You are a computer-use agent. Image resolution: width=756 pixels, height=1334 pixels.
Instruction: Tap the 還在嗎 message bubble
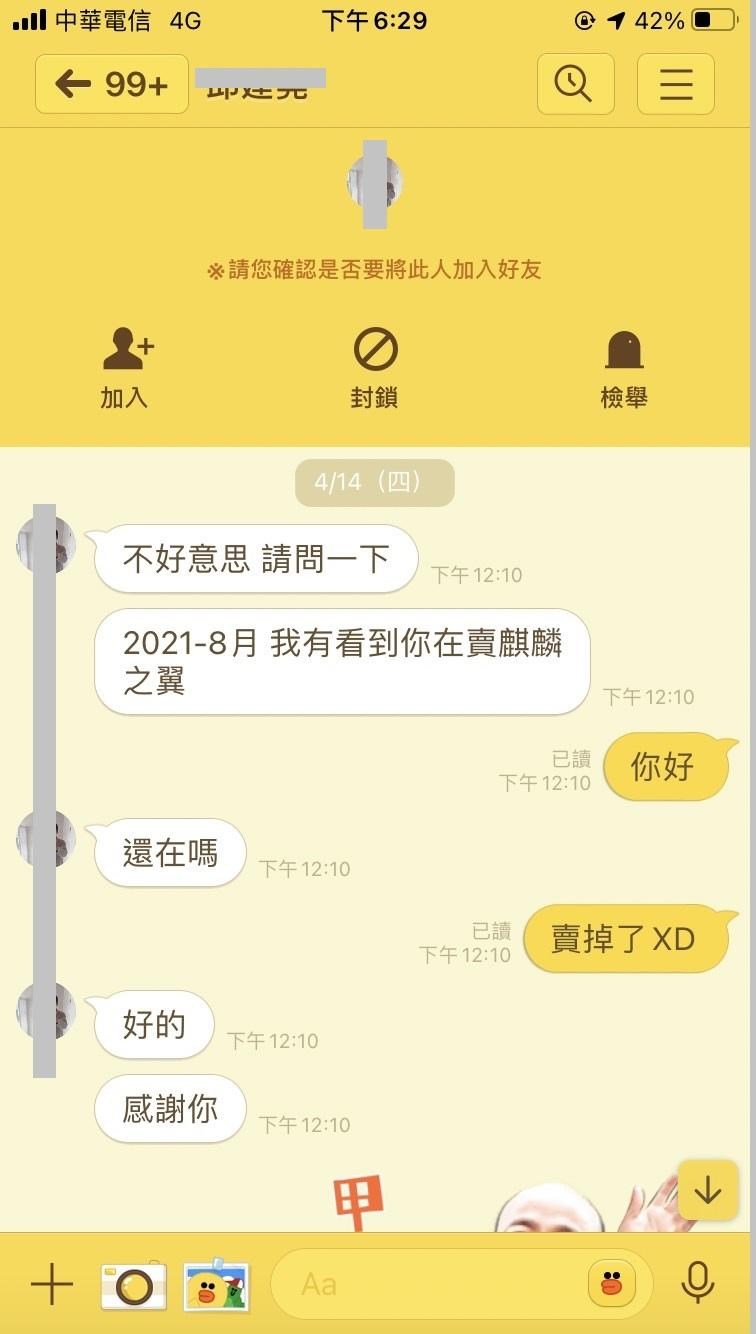pos(169,852)
